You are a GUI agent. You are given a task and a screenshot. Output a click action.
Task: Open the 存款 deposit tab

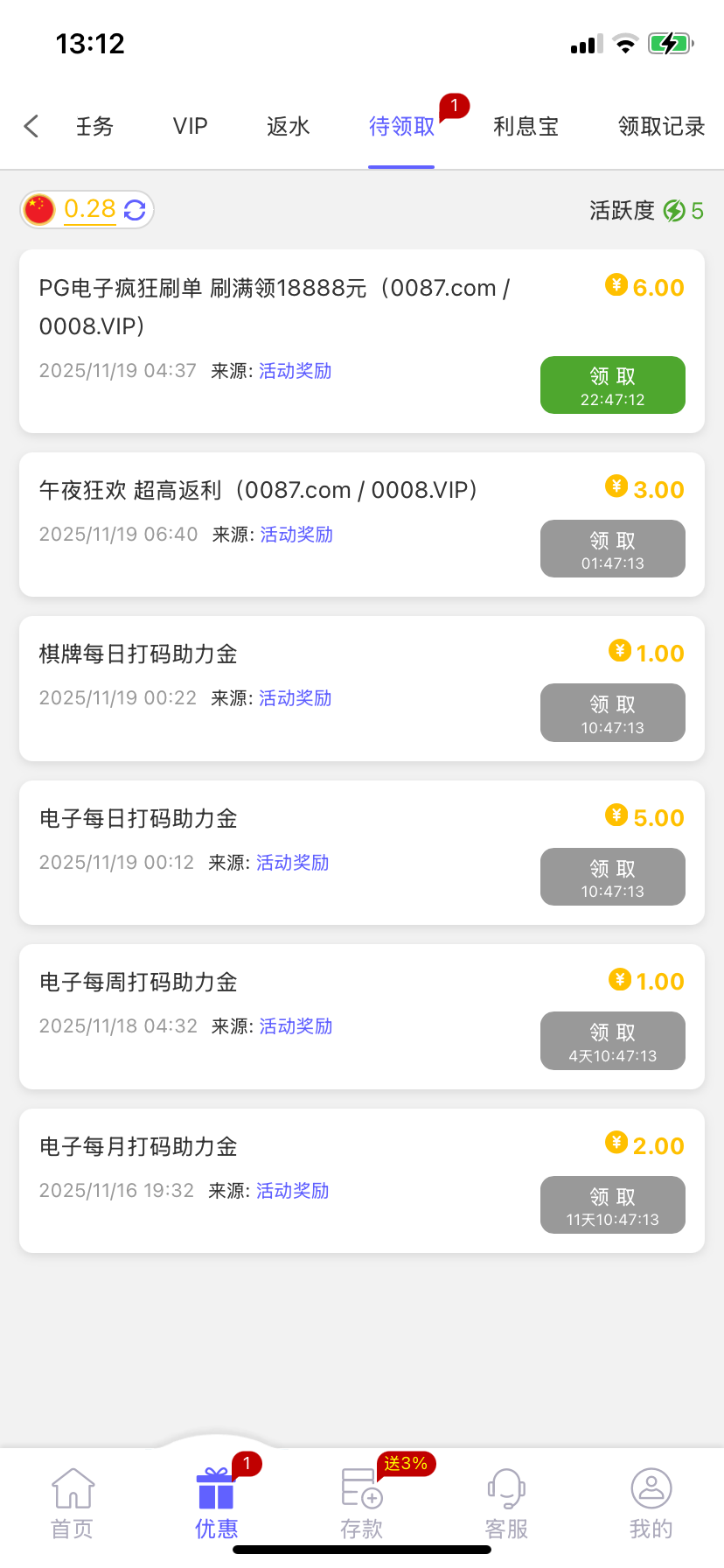point(361,1503)
